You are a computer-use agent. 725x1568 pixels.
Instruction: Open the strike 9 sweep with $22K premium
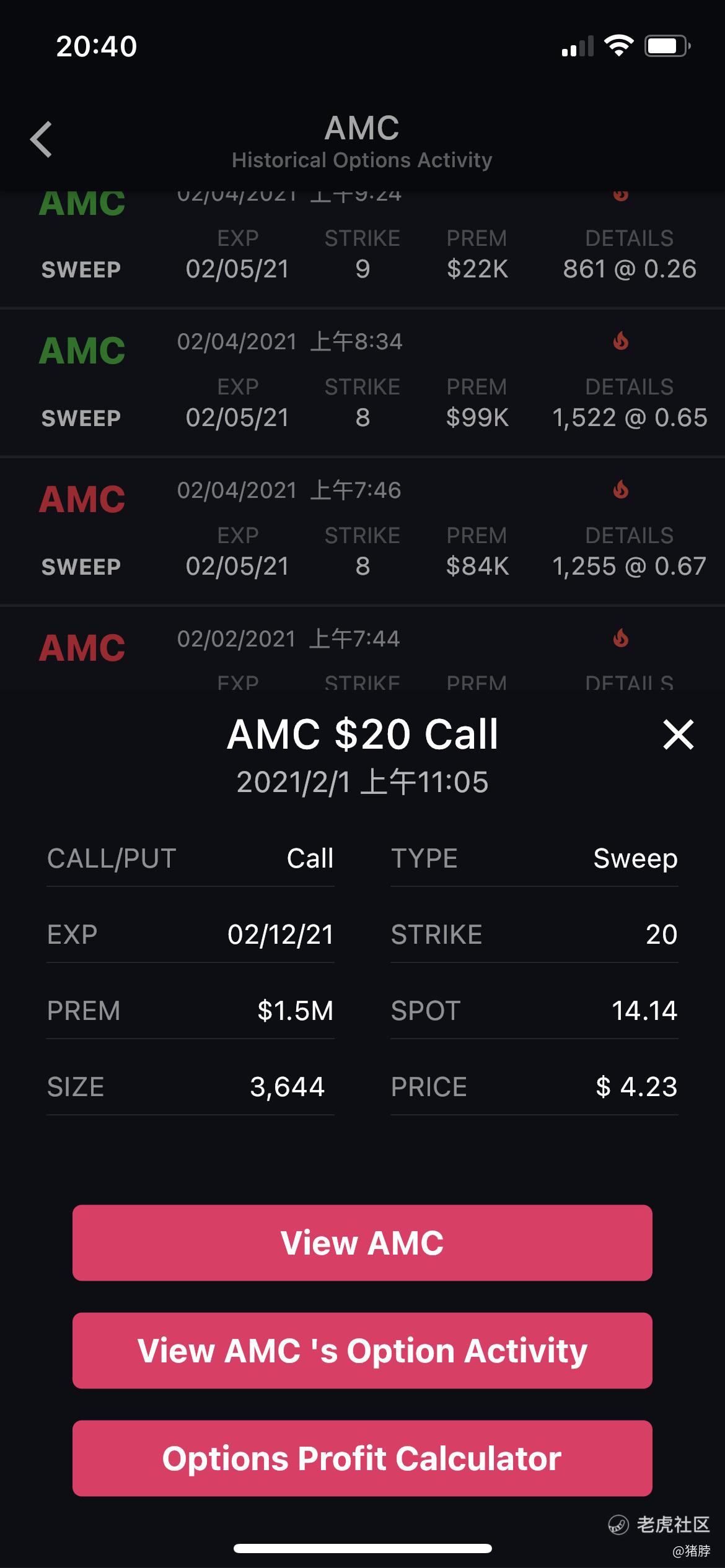(x=362, y=249)
